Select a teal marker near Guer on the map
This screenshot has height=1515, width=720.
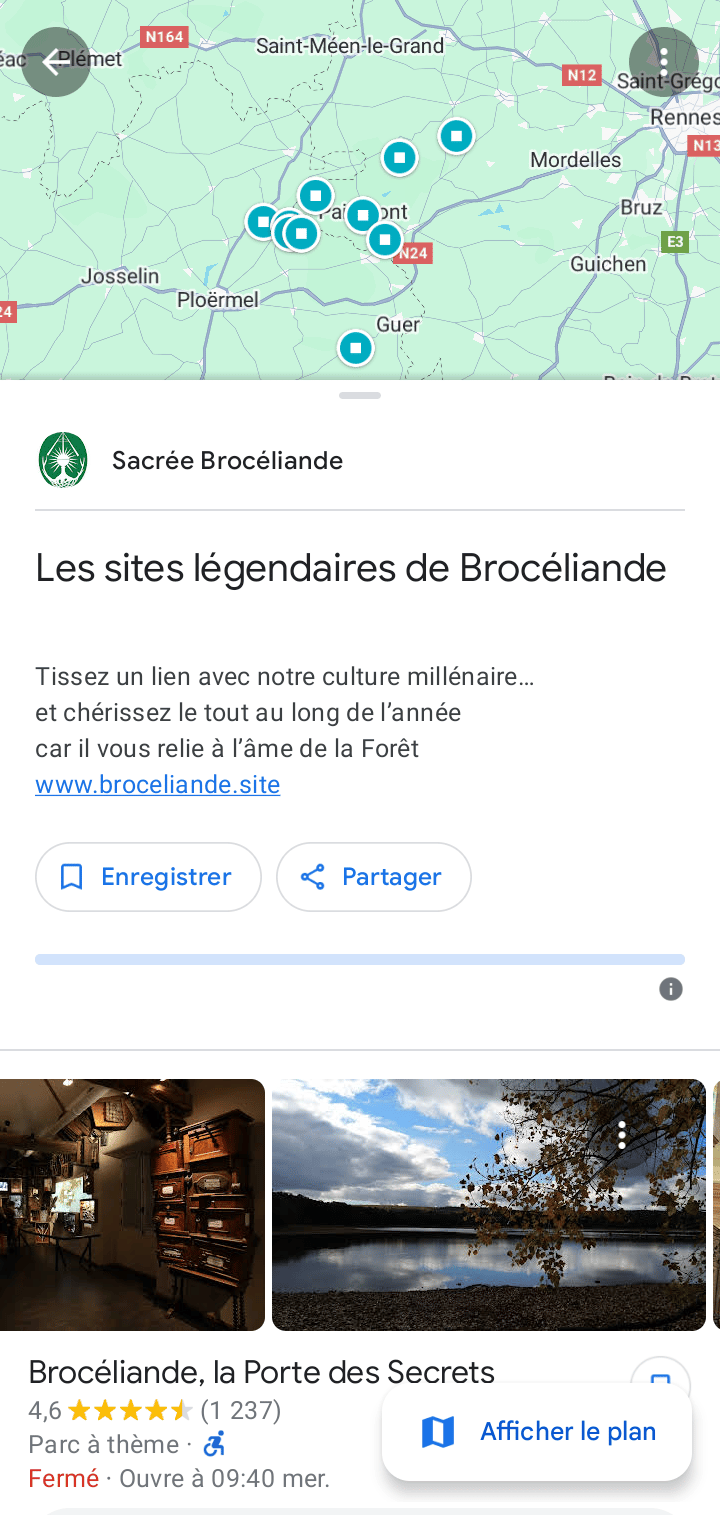pos(356,347)
